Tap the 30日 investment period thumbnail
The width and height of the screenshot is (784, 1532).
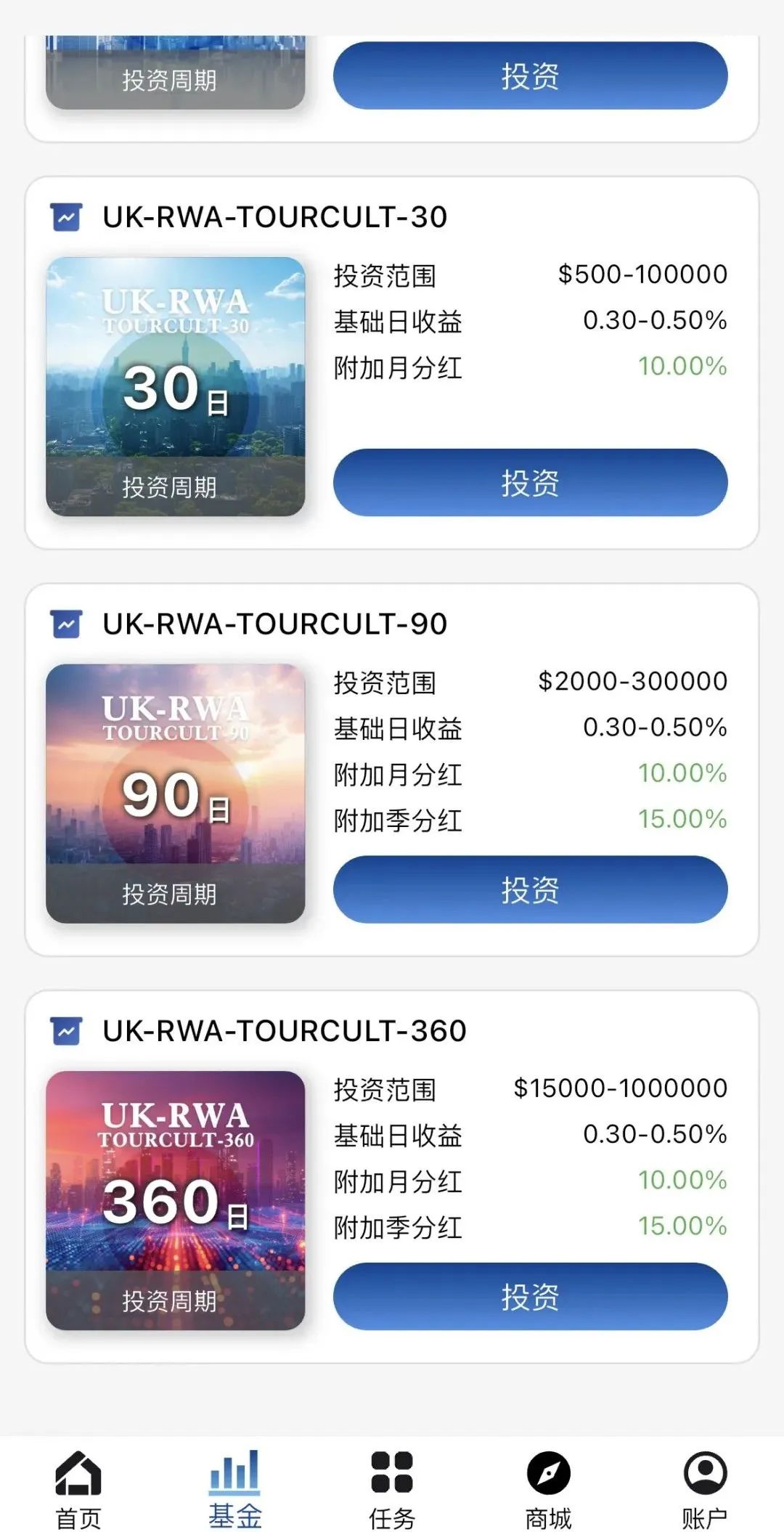pyautogui.click(x=174, y=388)
